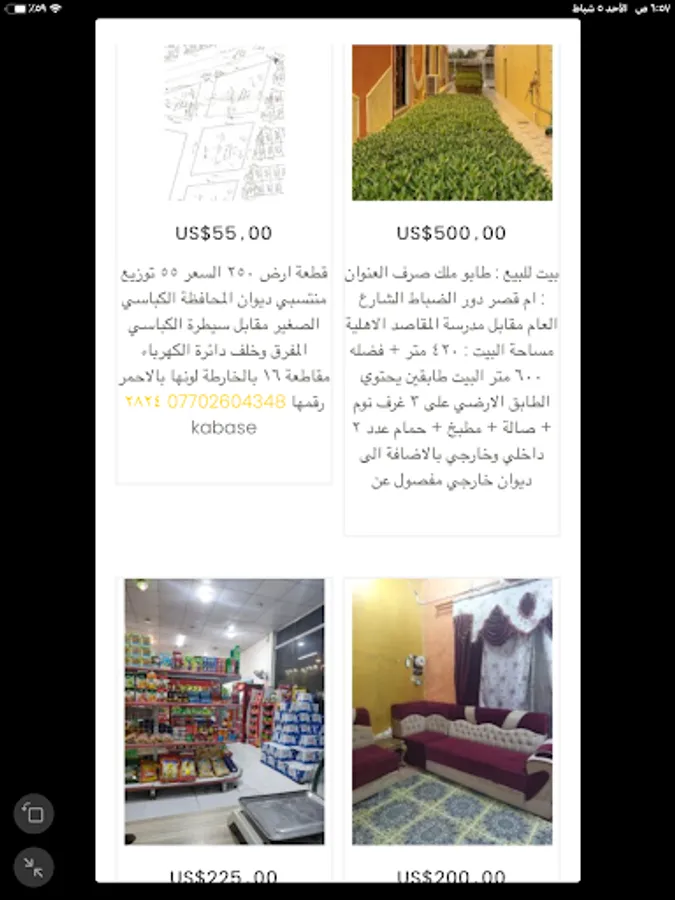Tap the shrink screen arrows icon

click(33, 867)
